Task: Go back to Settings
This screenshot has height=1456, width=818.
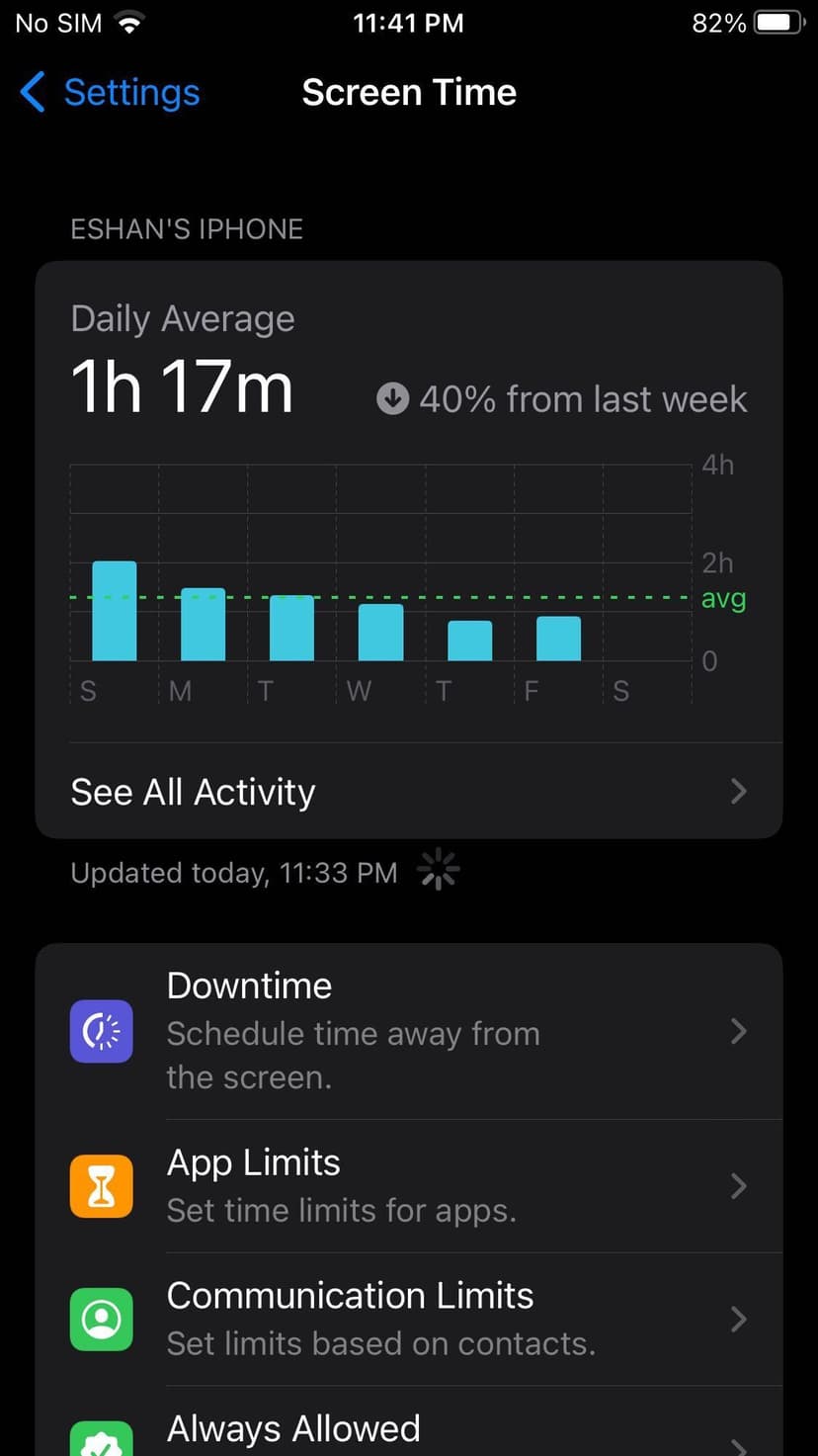Action: (x=110, y=93)
